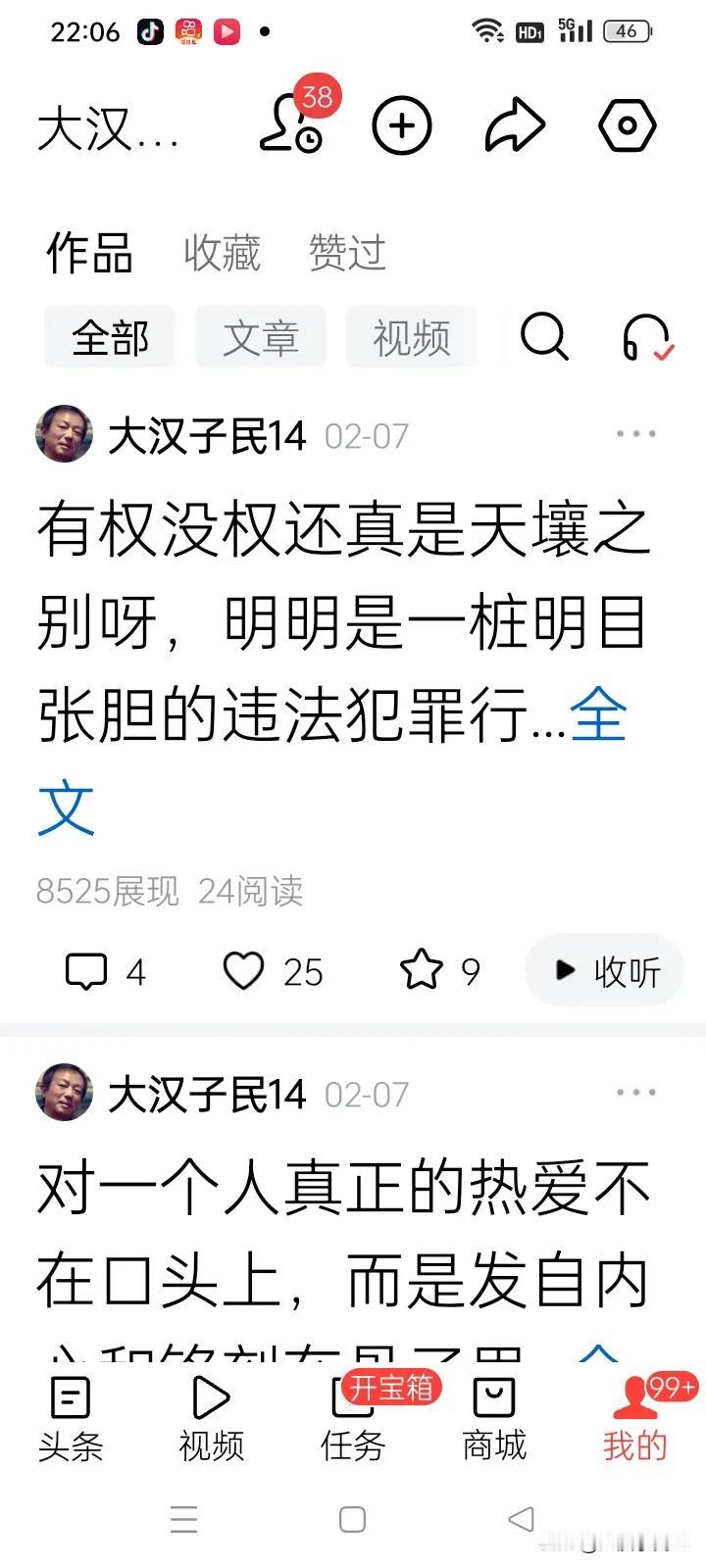The image size is (706, 1568).
Task: Select the 全部 filter option
Action: [109, 337]
